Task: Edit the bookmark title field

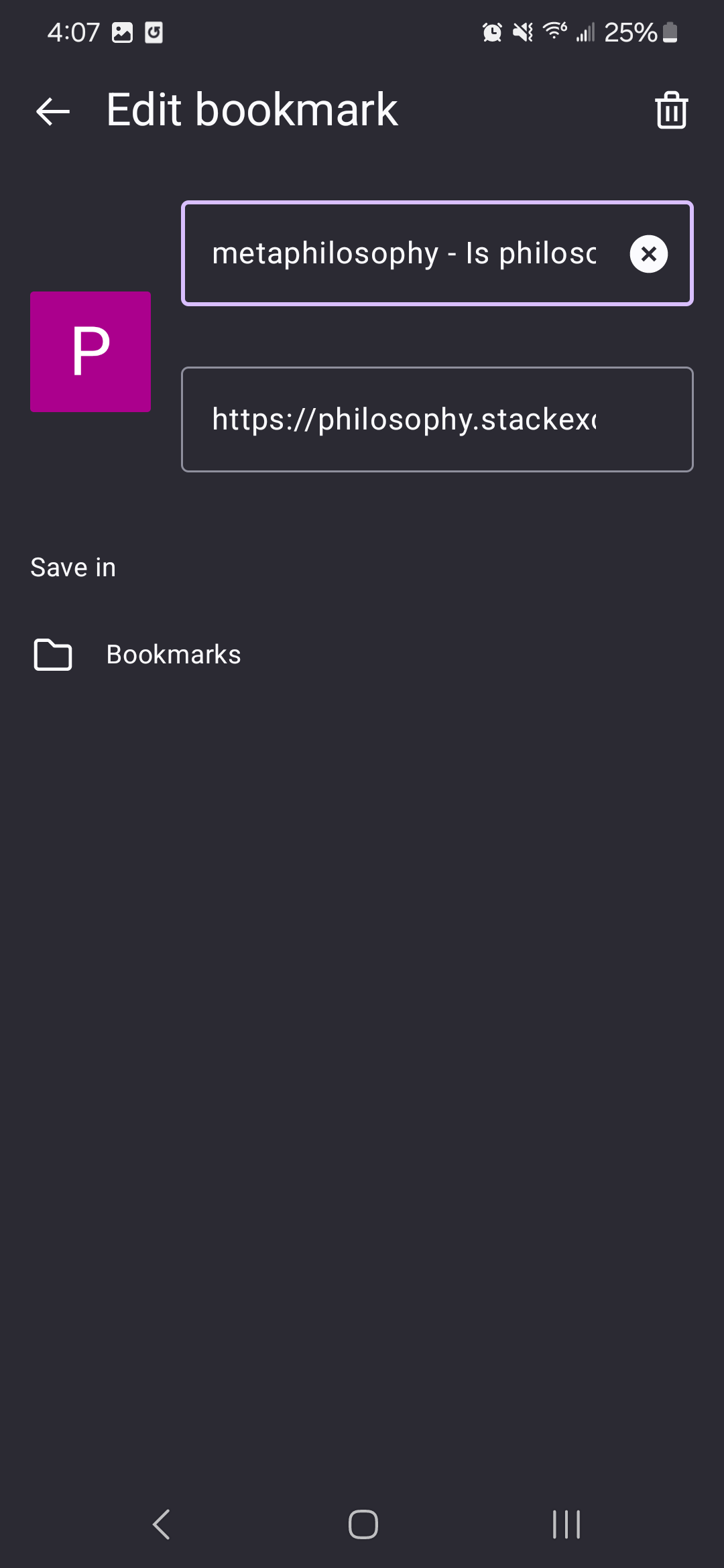Action: click(404, 253)
